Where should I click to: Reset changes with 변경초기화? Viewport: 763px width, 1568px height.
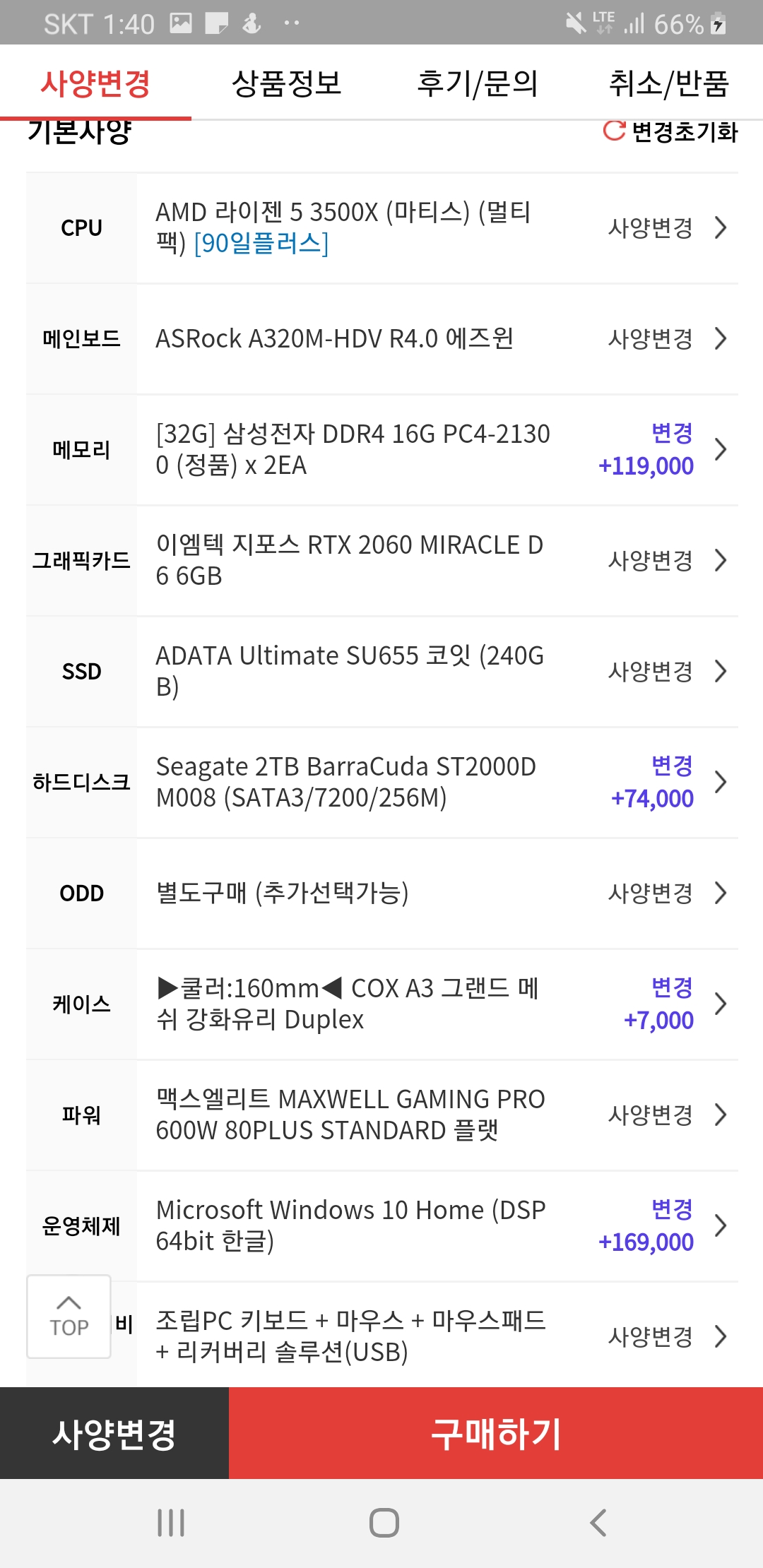(670, 131)
